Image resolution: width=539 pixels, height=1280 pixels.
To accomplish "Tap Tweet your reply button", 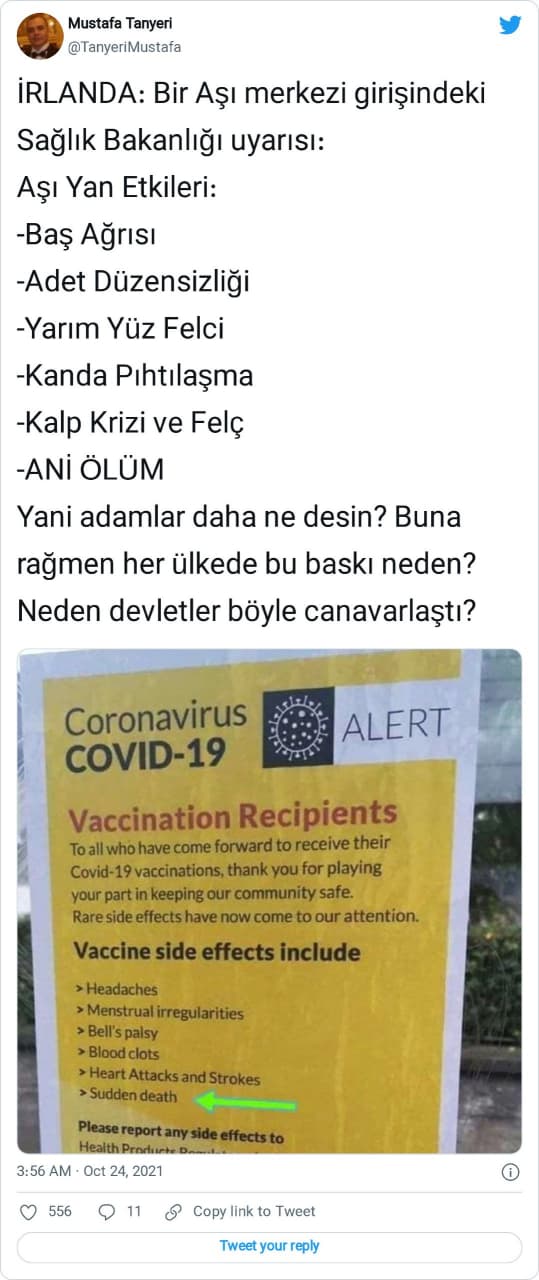I will pyautogui.click(x=269, y=1246).
